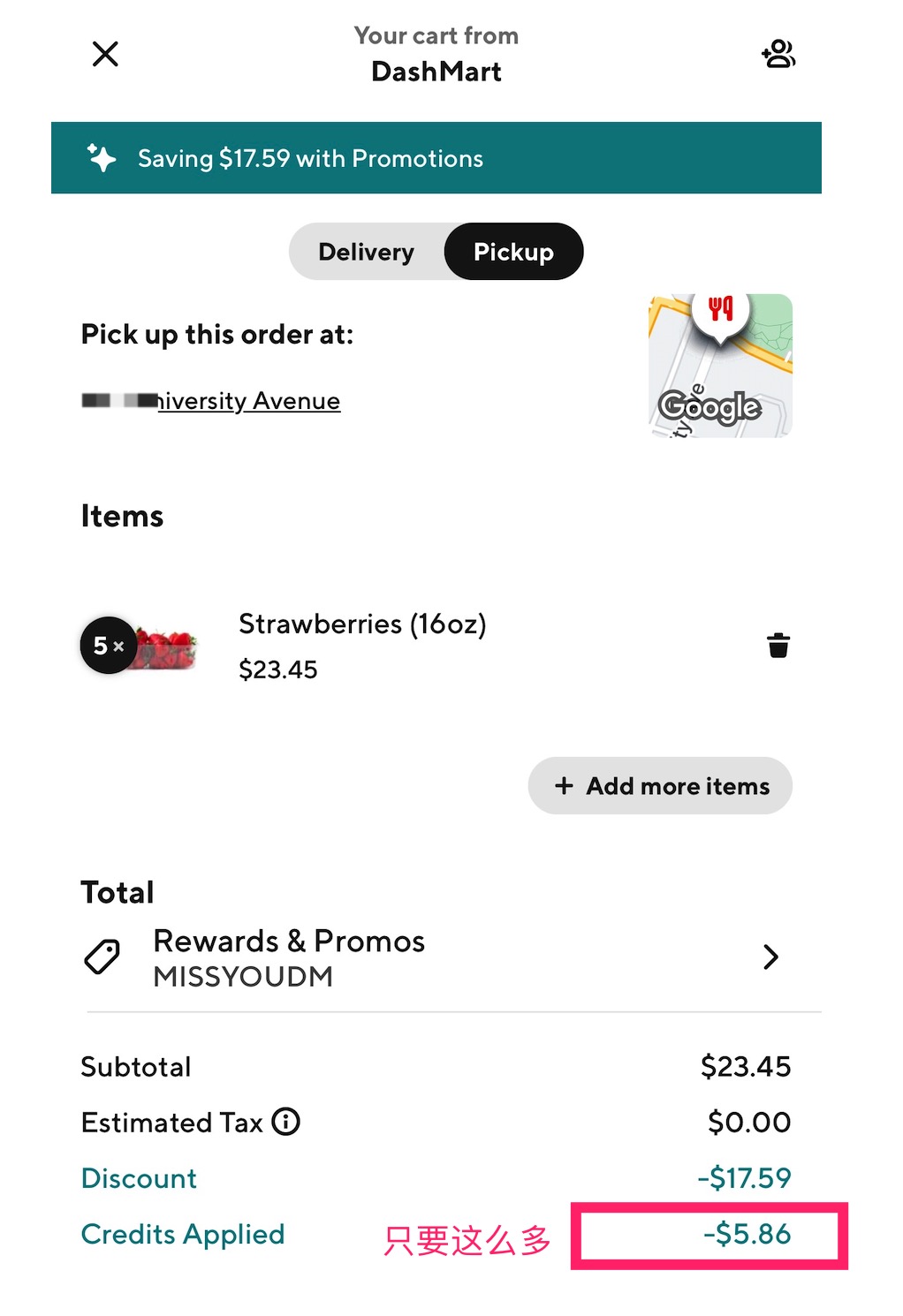Close the cart with the X icon
The width and height of the screenshot is (903, 1316).
[x=104, y=54]
